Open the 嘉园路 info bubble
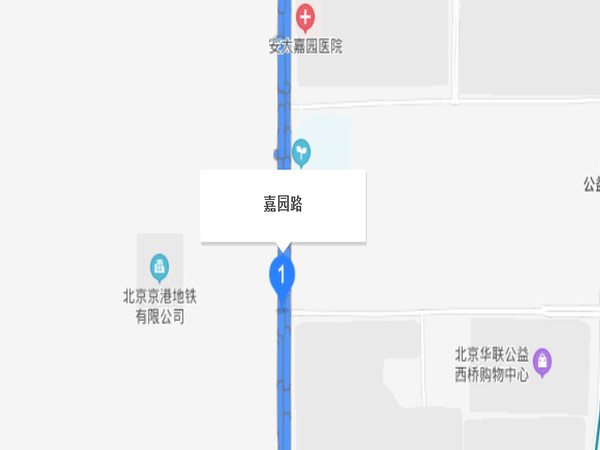This screenshot has width=600, height=450. (283, 205)
